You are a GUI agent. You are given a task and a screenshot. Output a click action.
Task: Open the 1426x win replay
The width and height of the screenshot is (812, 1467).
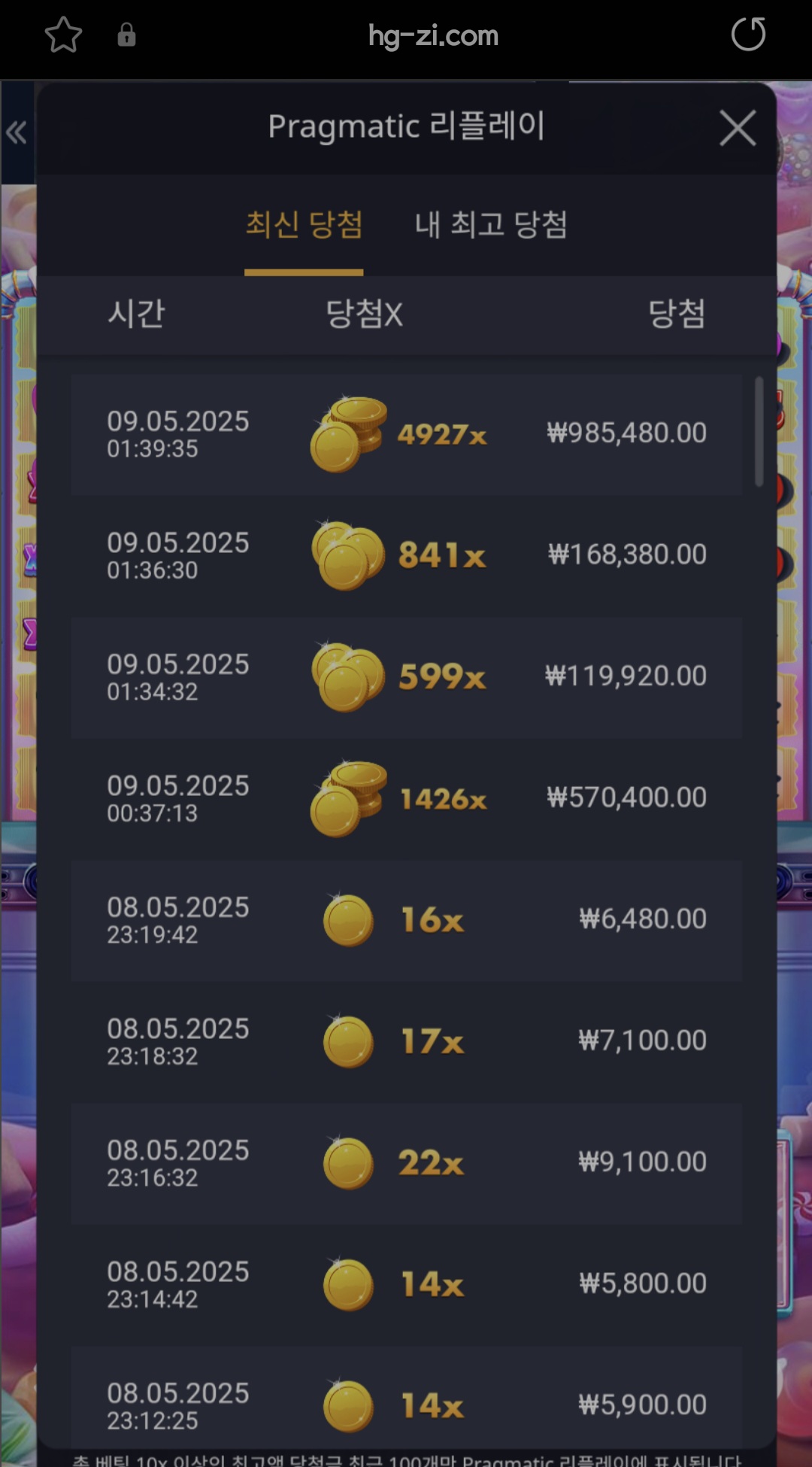point(406,798)
